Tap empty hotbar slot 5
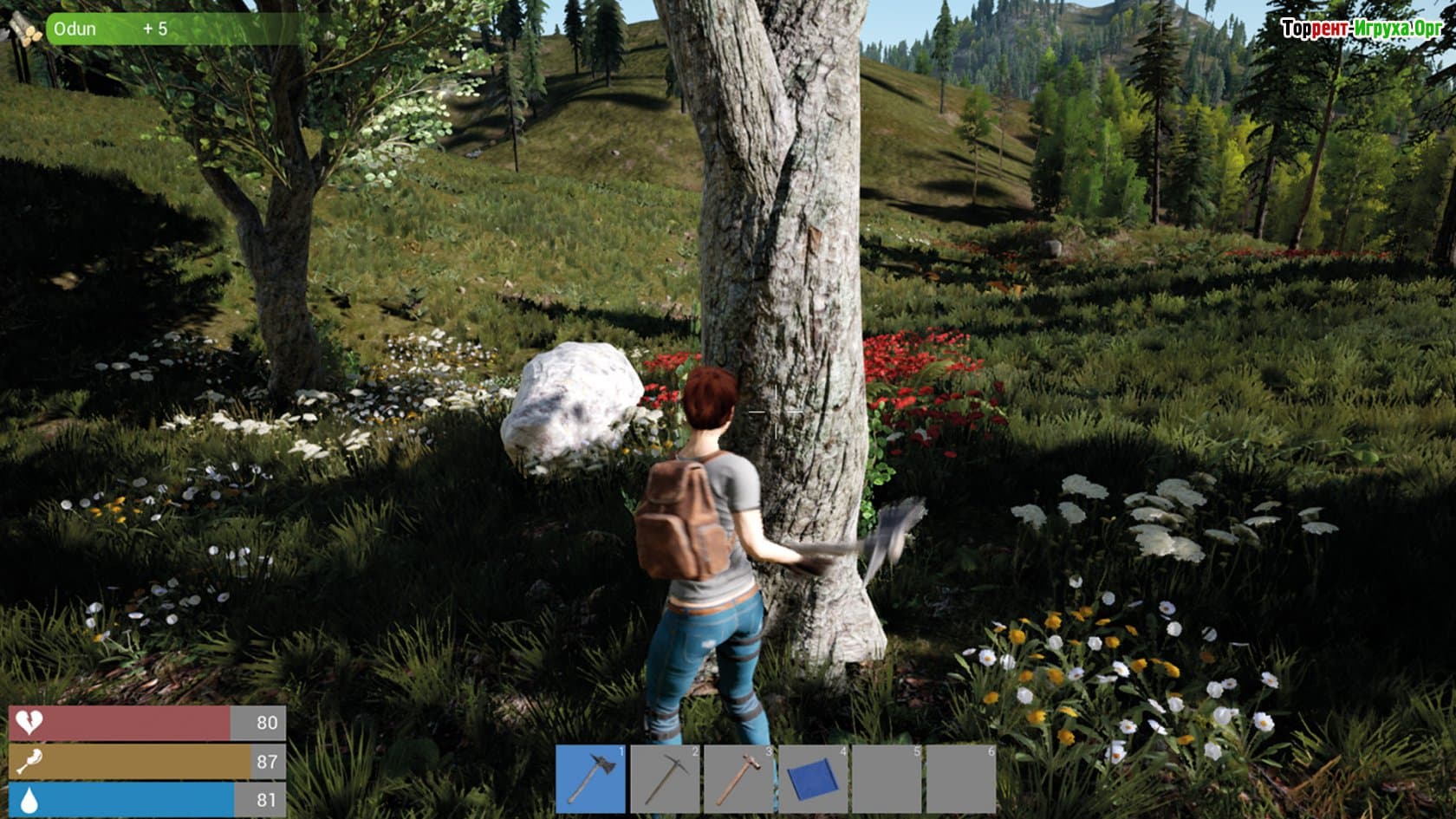The width and height of the screenshot is (1456, 819). [x=887, y=779]
